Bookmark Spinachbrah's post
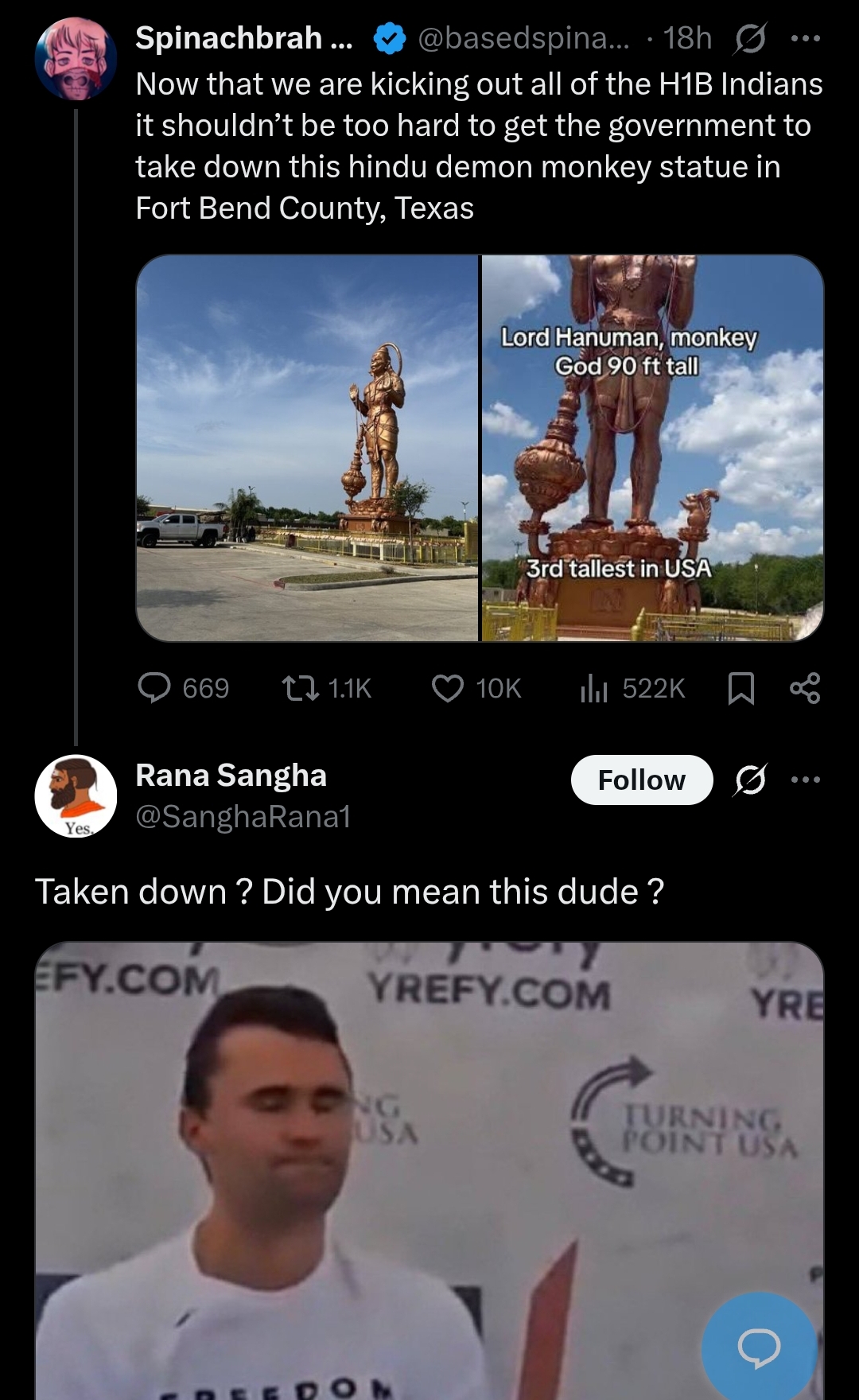This screenshot has width=859, height=1400. click(x=741, y=688)
